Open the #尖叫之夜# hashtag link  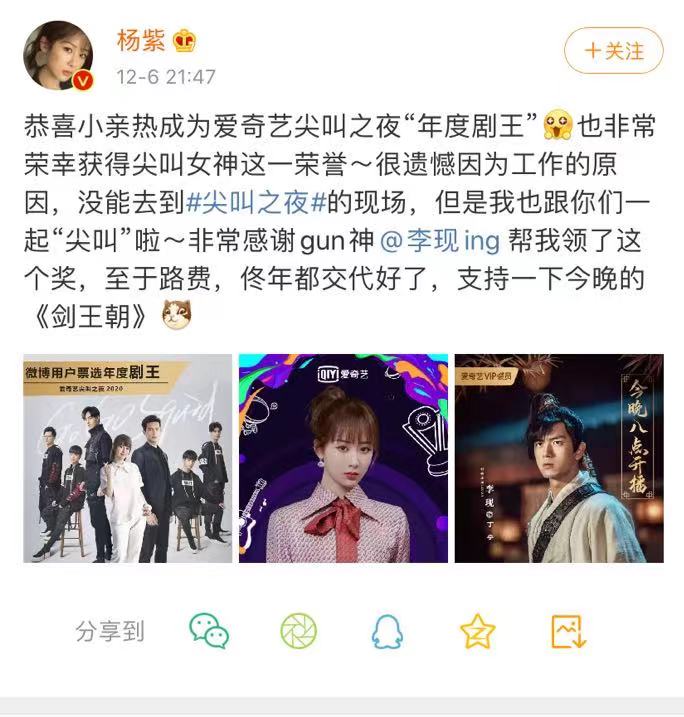point(258,201)
